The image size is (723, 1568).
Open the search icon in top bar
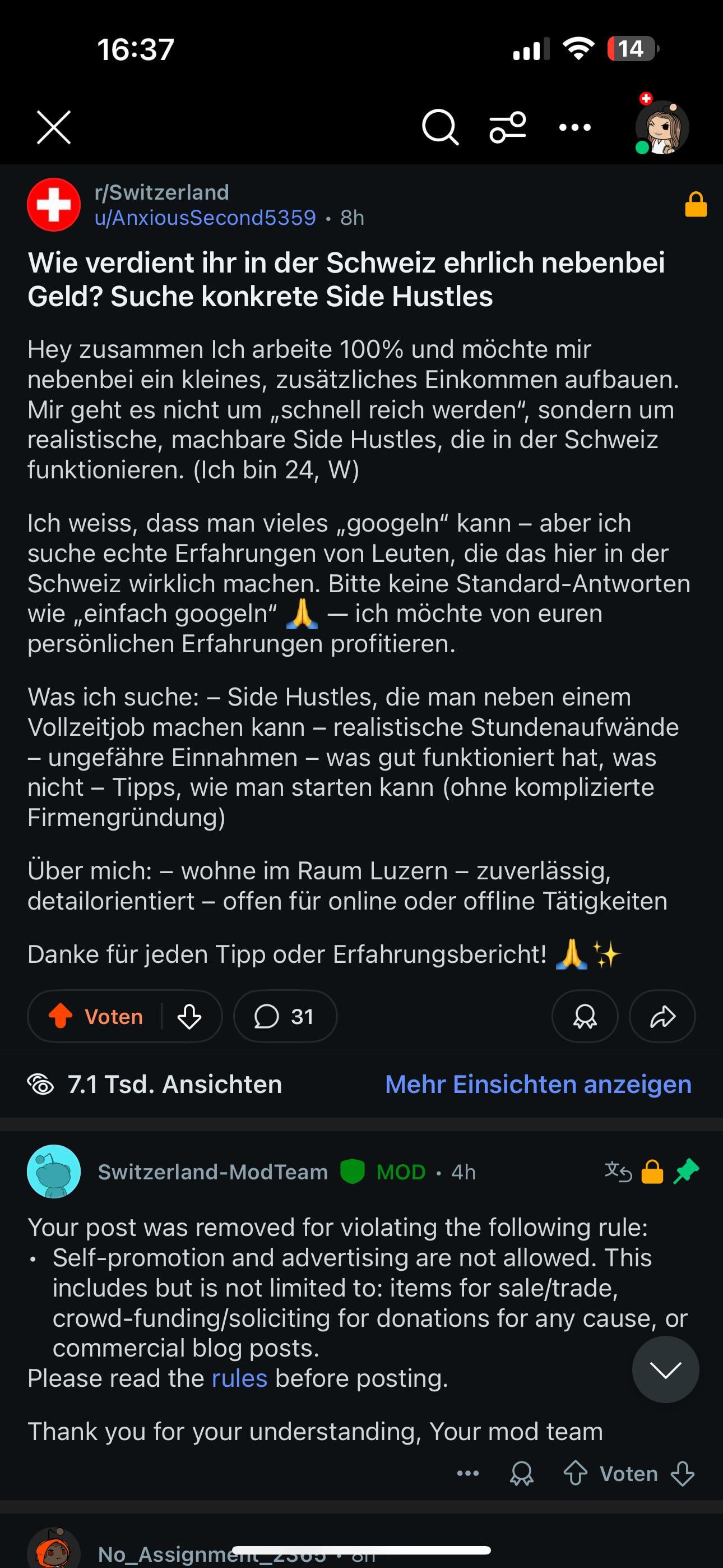(439, 127)
